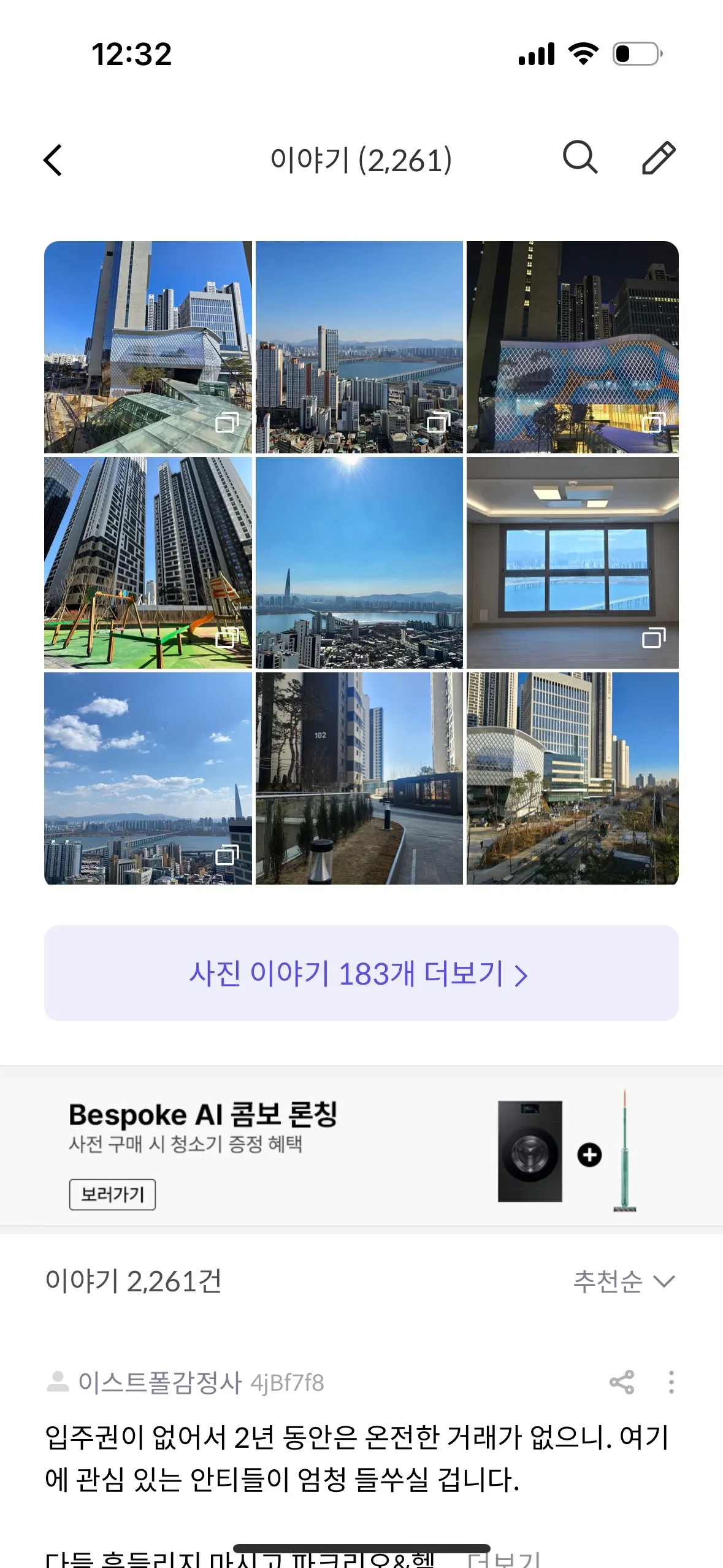This screenshot has width=723, height=1568.
Task: Open the cloudy sky cityscape photo
Action: (148, 778)
